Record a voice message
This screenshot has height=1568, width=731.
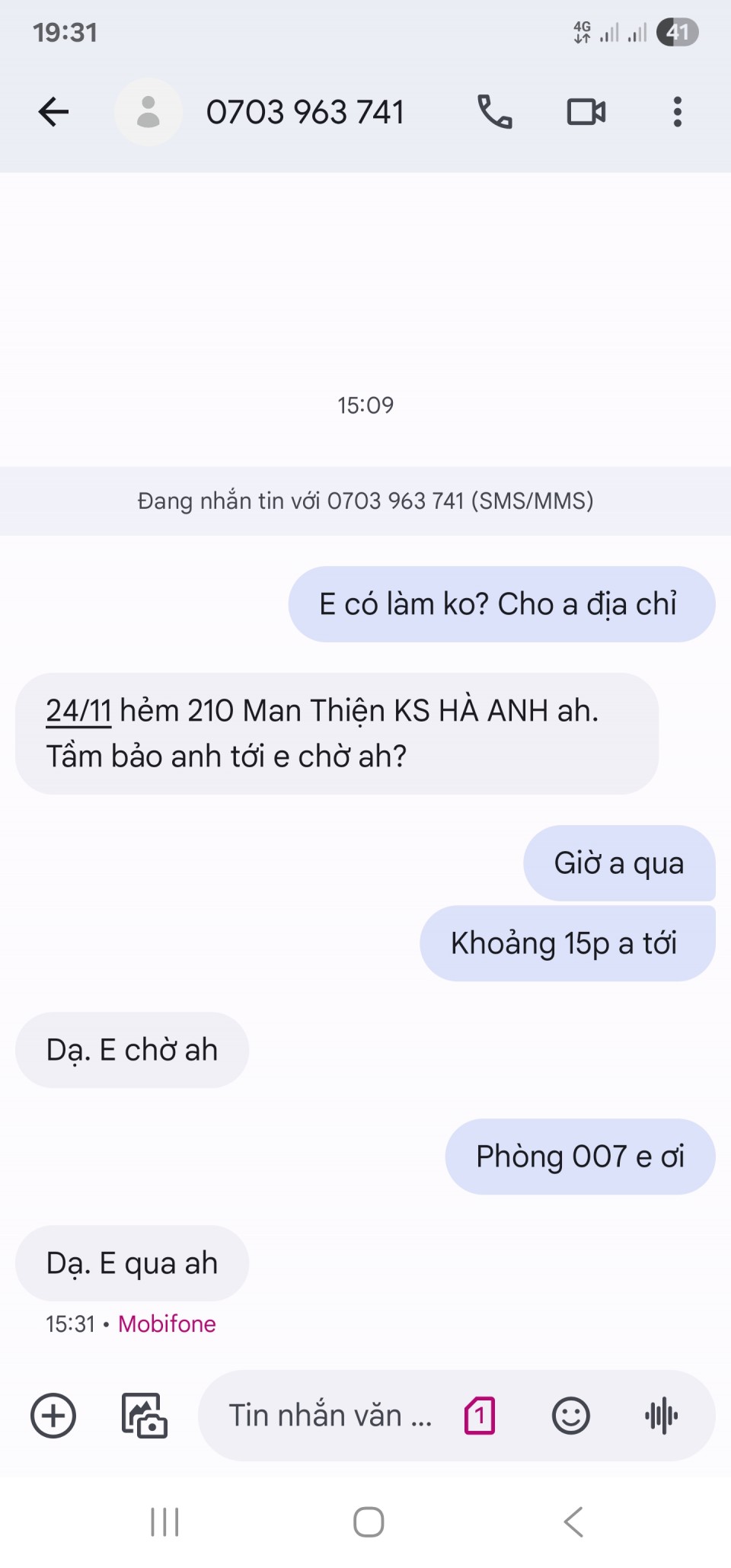(661, 1416)
